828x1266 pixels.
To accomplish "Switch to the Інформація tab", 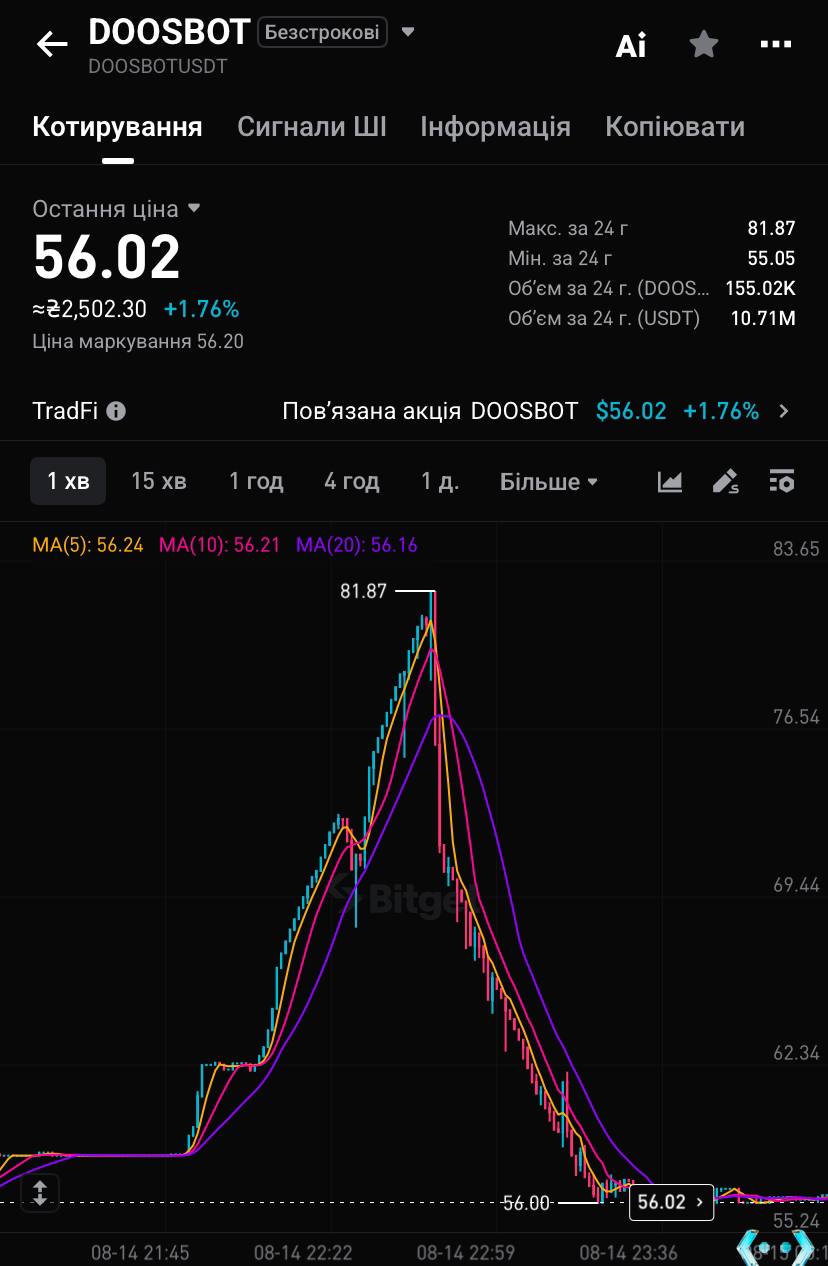I will tap(495, 127).
